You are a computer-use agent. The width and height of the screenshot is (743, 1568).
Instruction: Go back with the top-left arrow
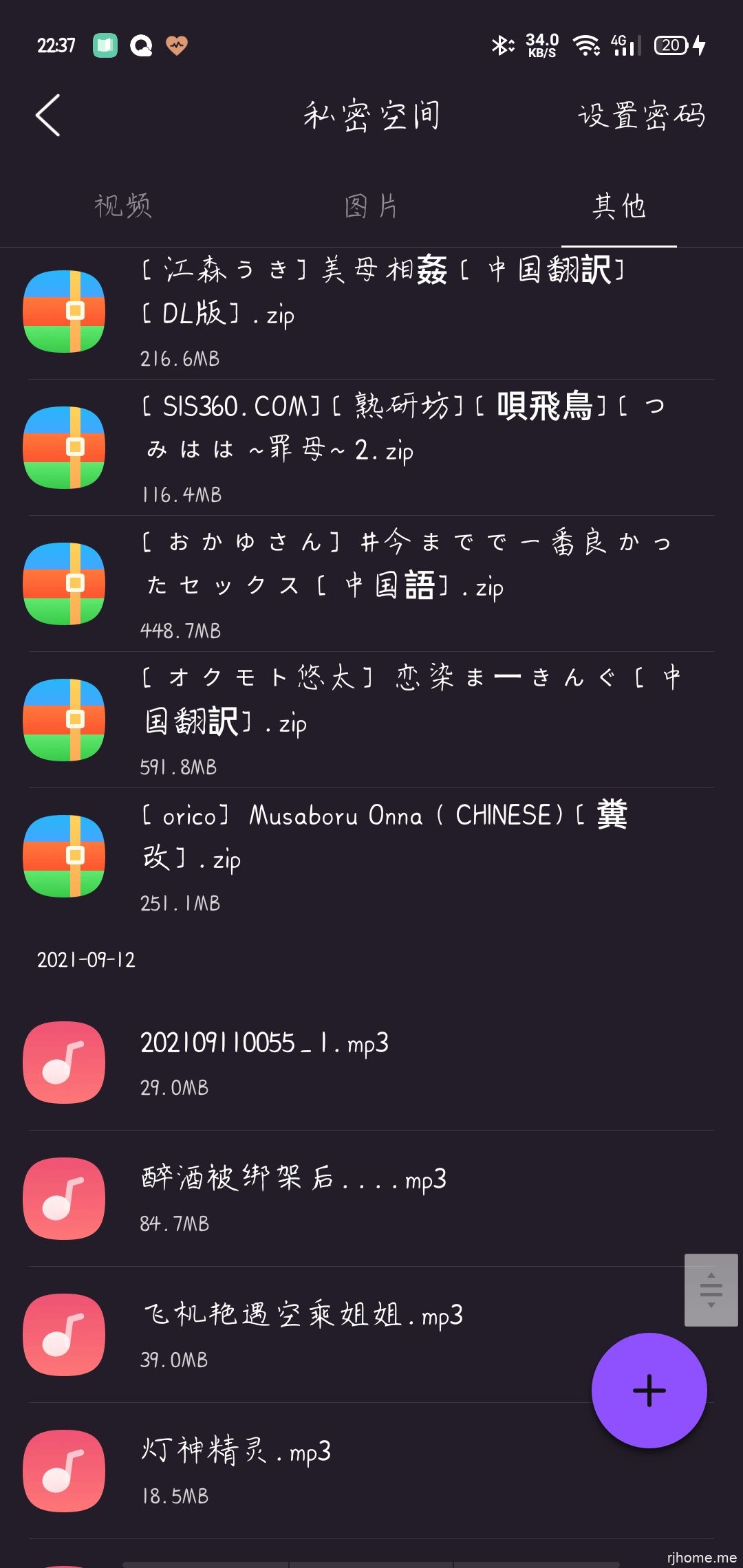[x=48, y=116]
